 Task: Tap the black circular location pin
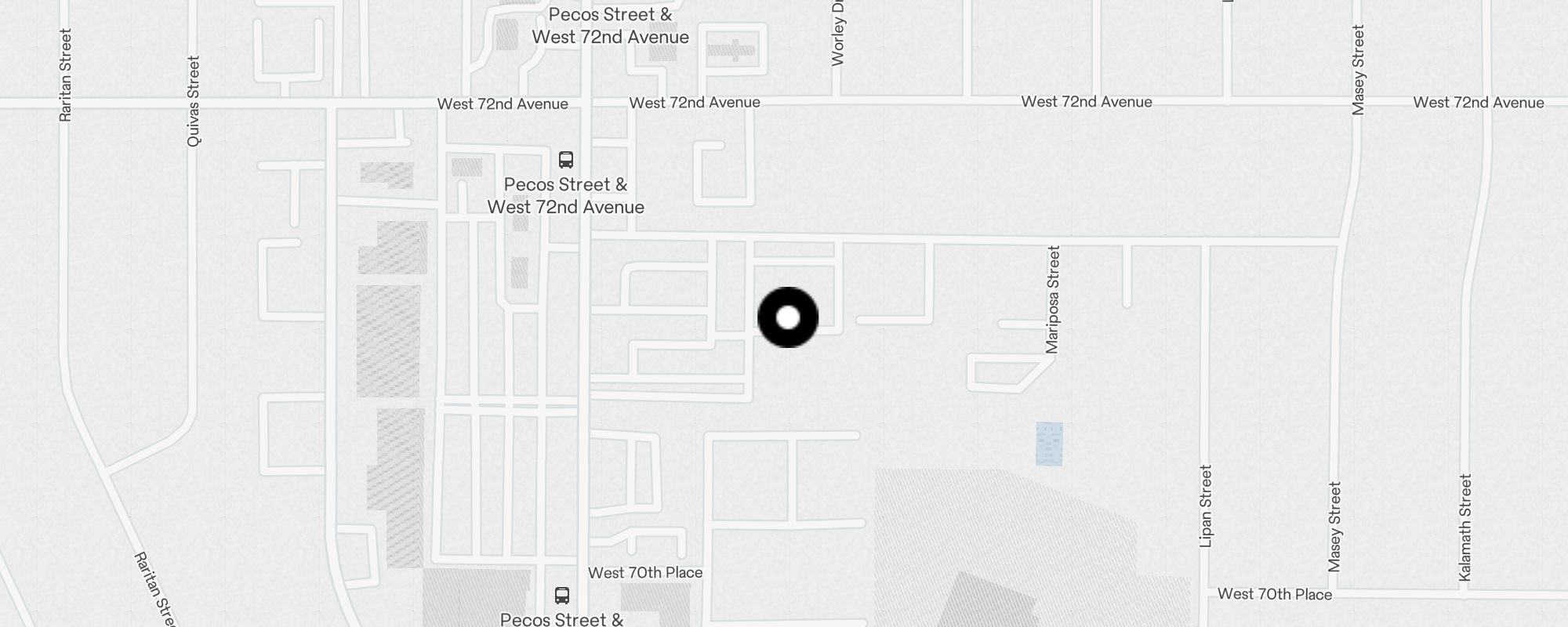[x=788, y=317]
